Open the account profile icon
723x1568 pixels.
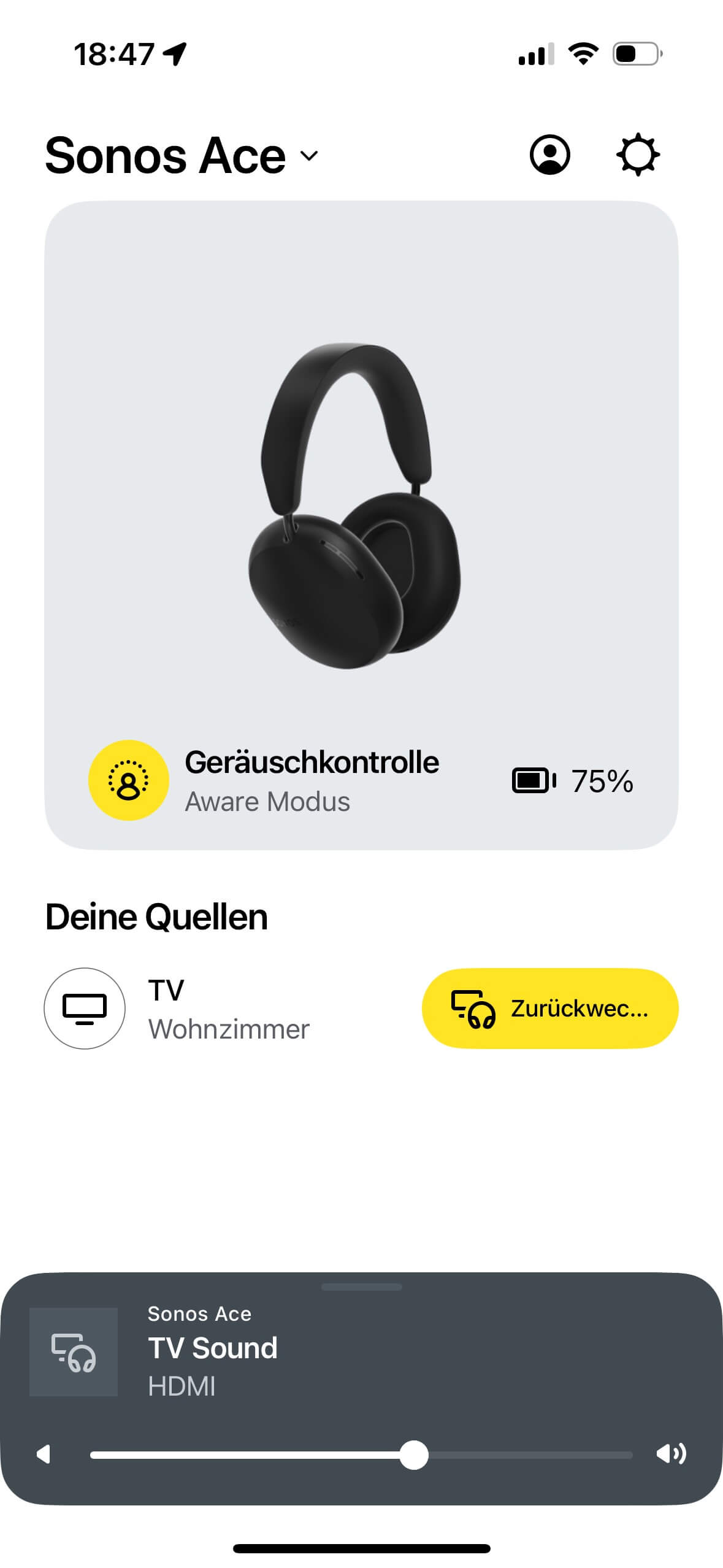tap(549, 155)
